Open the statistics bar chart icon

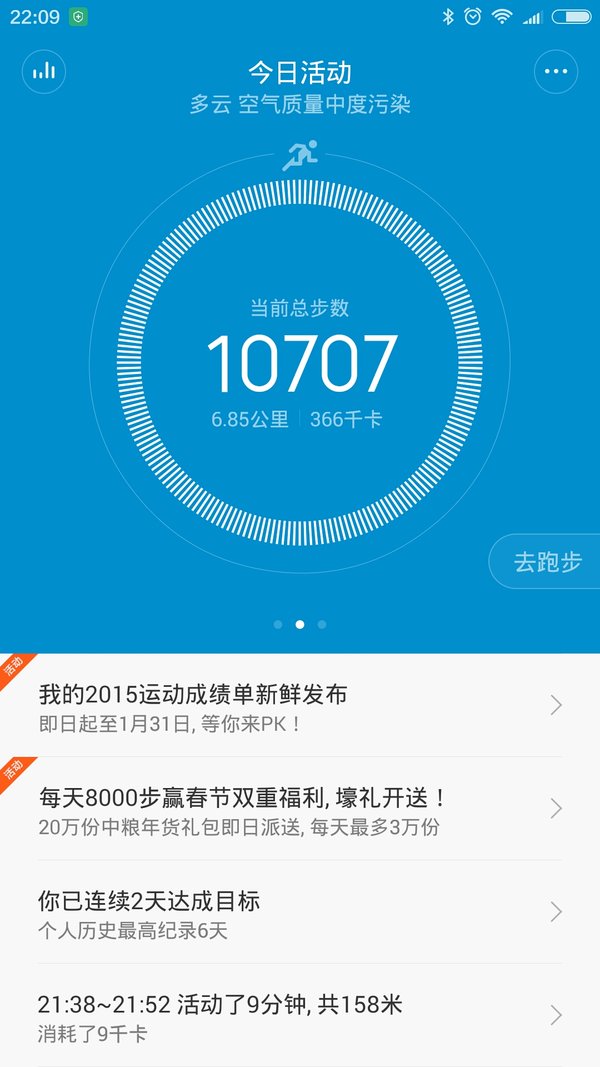coord(44,71)
